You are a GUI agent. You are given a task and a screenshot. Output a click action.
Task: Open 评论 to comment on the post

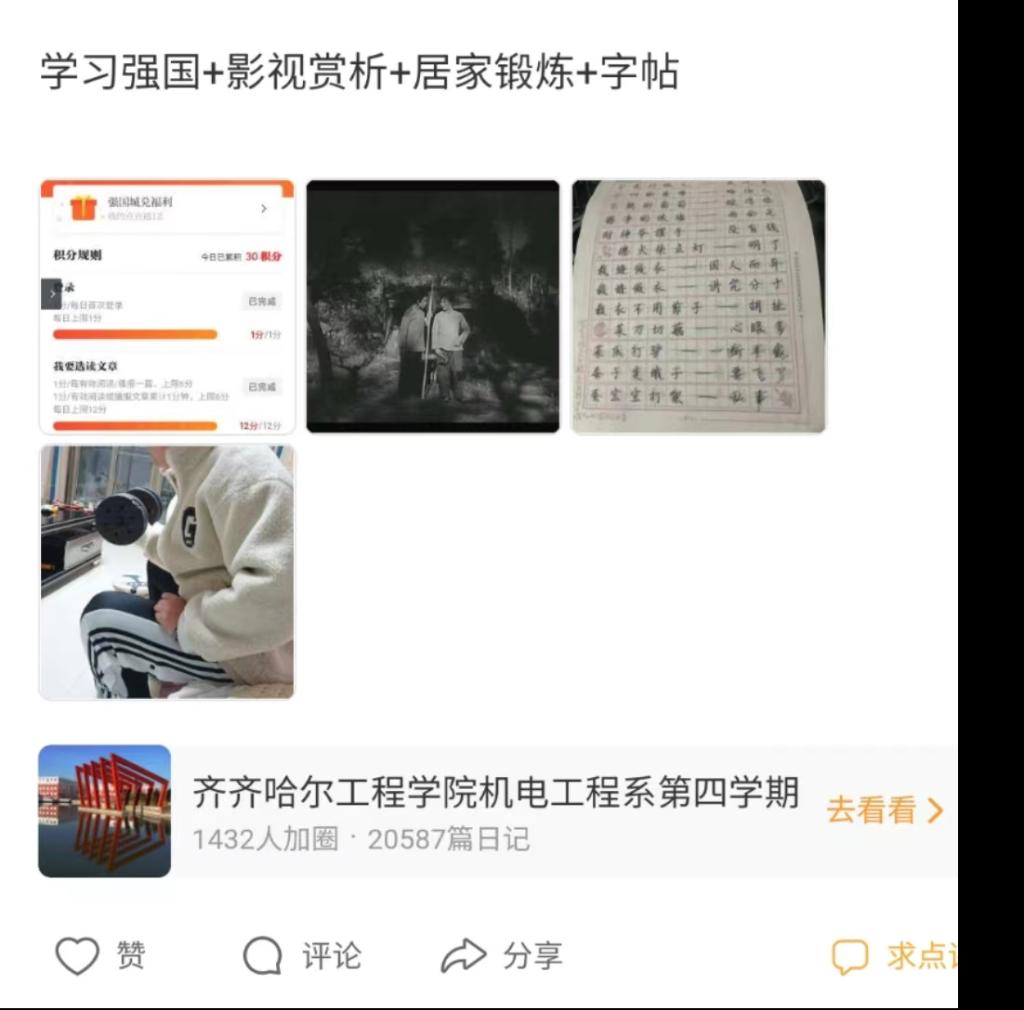(x=302, y=956)
